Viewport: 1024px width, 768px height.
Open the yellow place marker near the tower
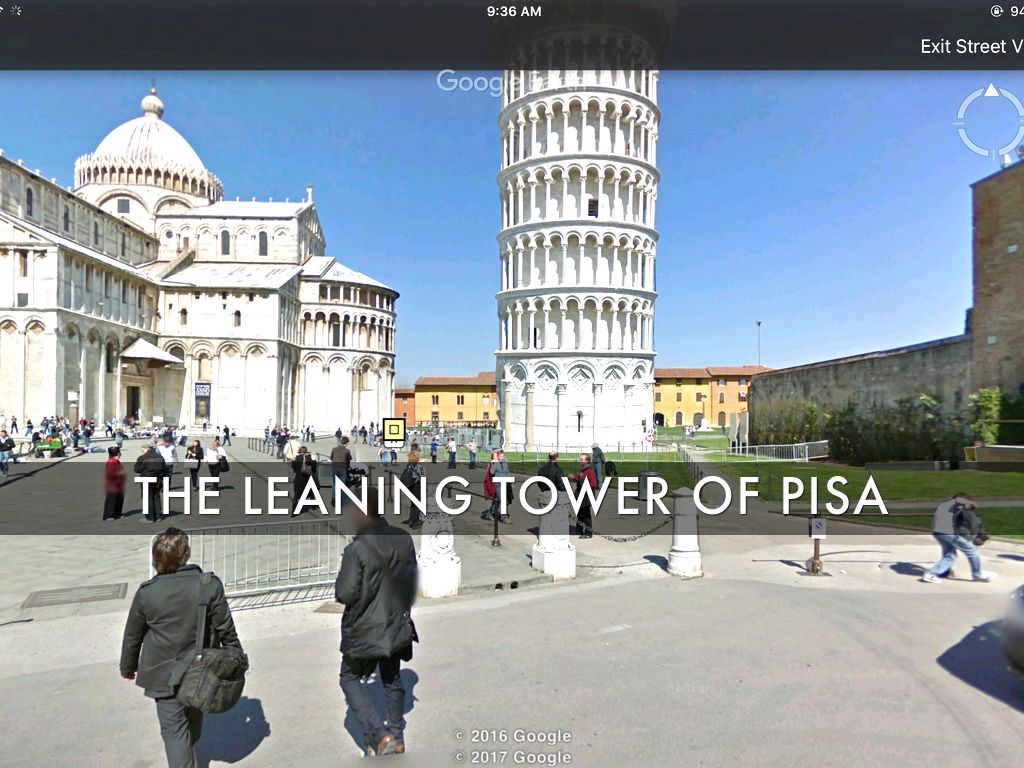(394, 431)
